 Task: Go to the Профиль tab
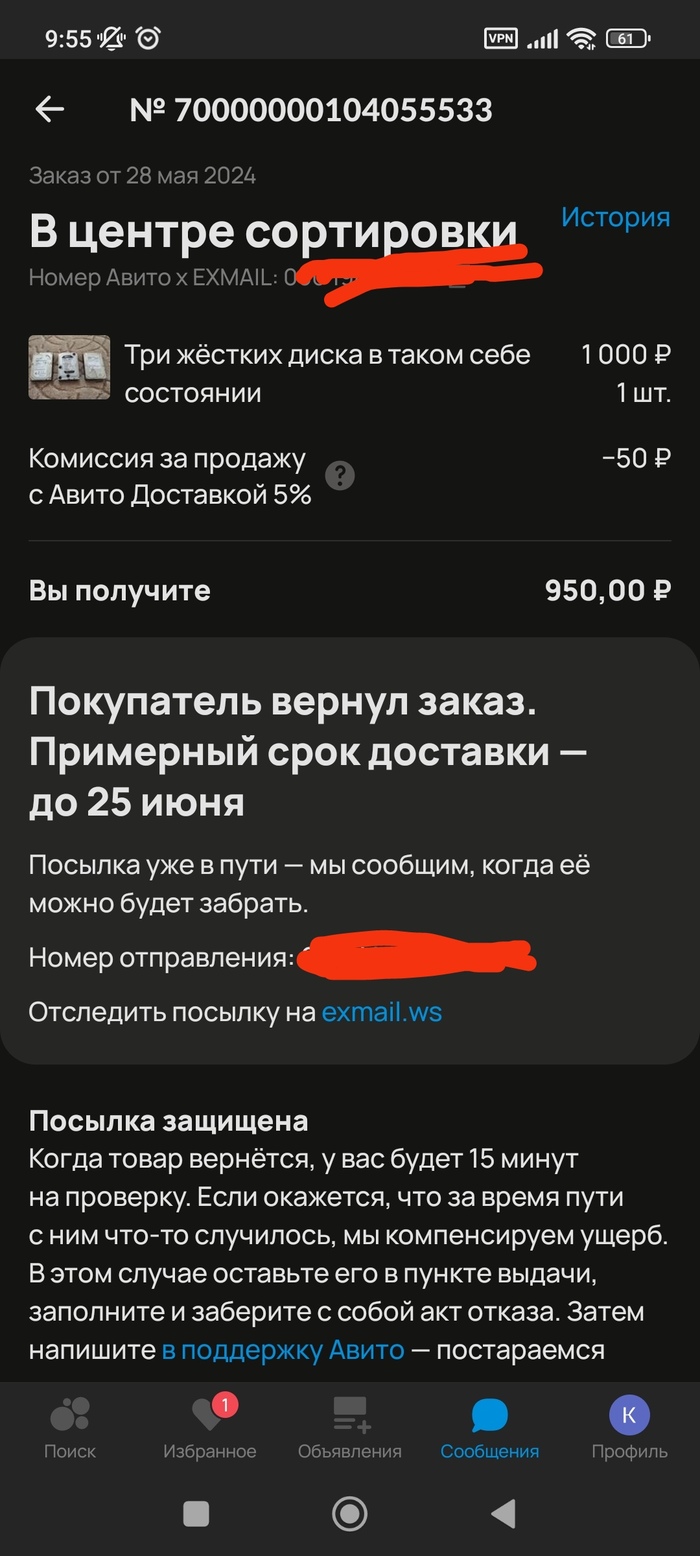[x=629, y=1428]
